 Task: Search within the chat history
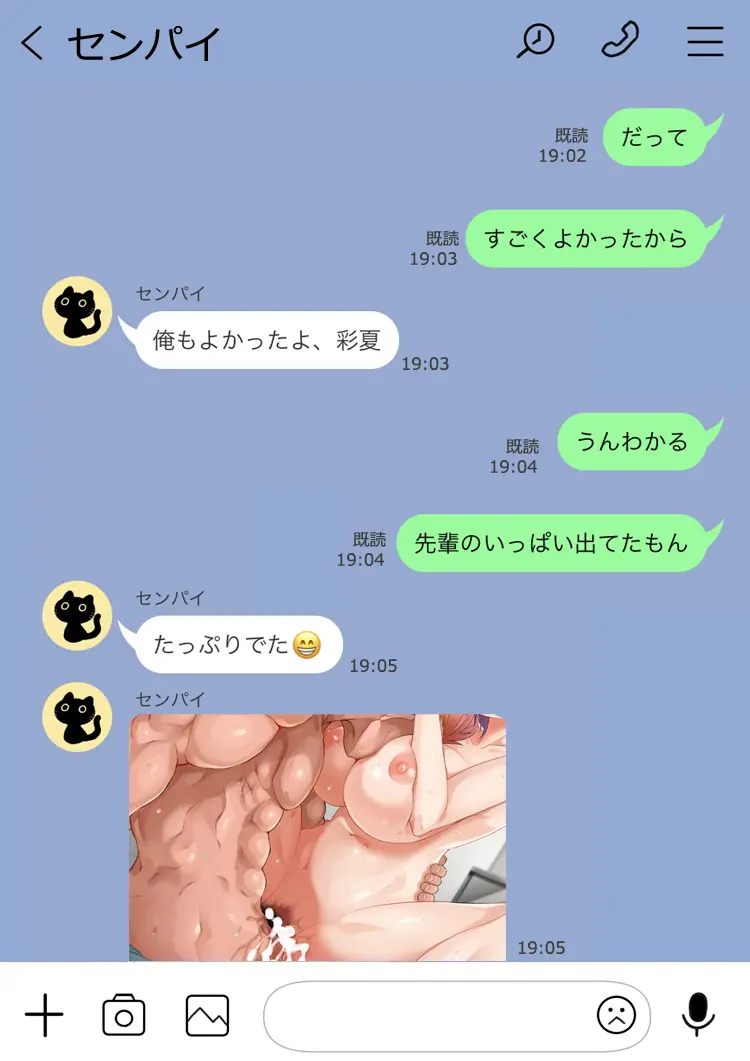tap(535, 42)
